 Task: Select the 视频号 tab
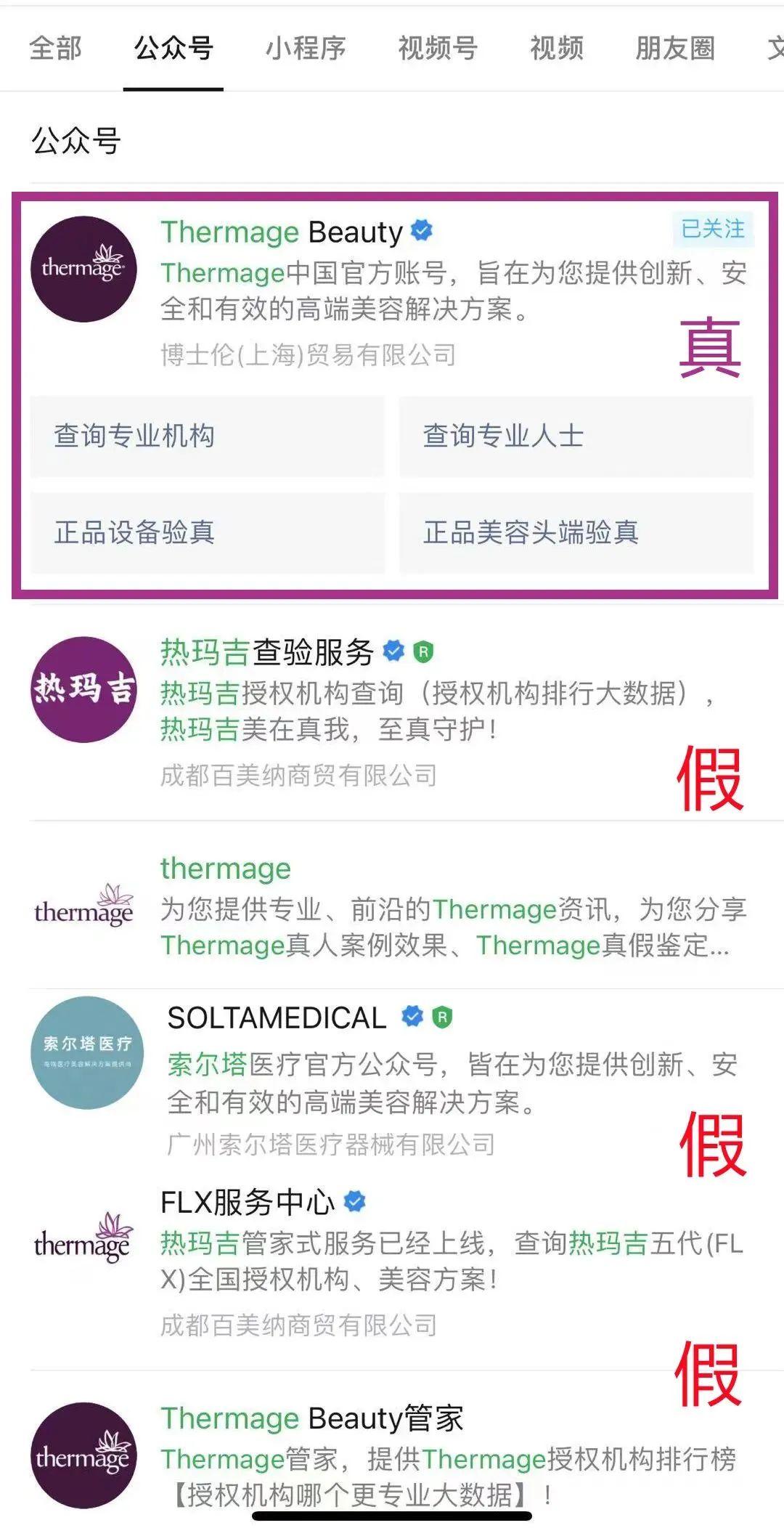point(438,49)
